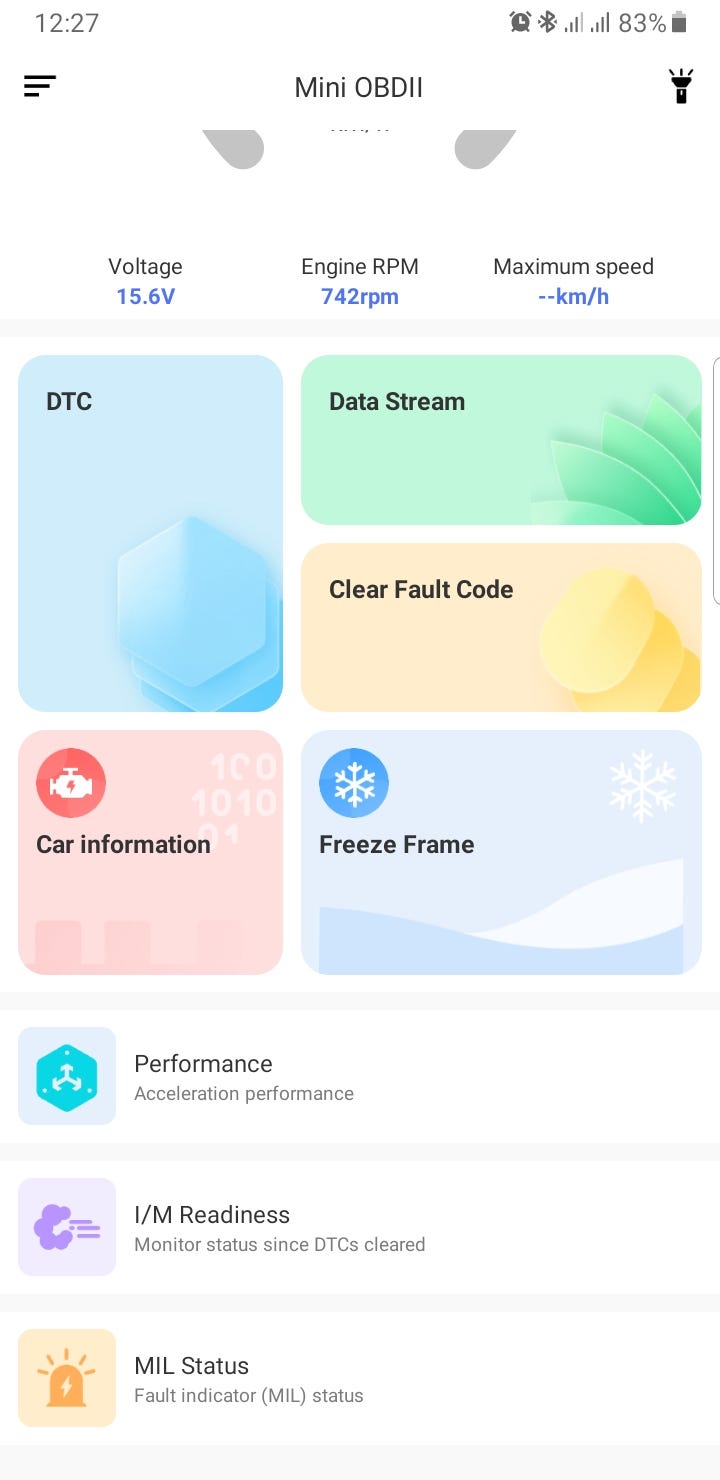Screen dimensions: 720x1480
Task: Open the Data Stream card
Action: tap(500, 439)
